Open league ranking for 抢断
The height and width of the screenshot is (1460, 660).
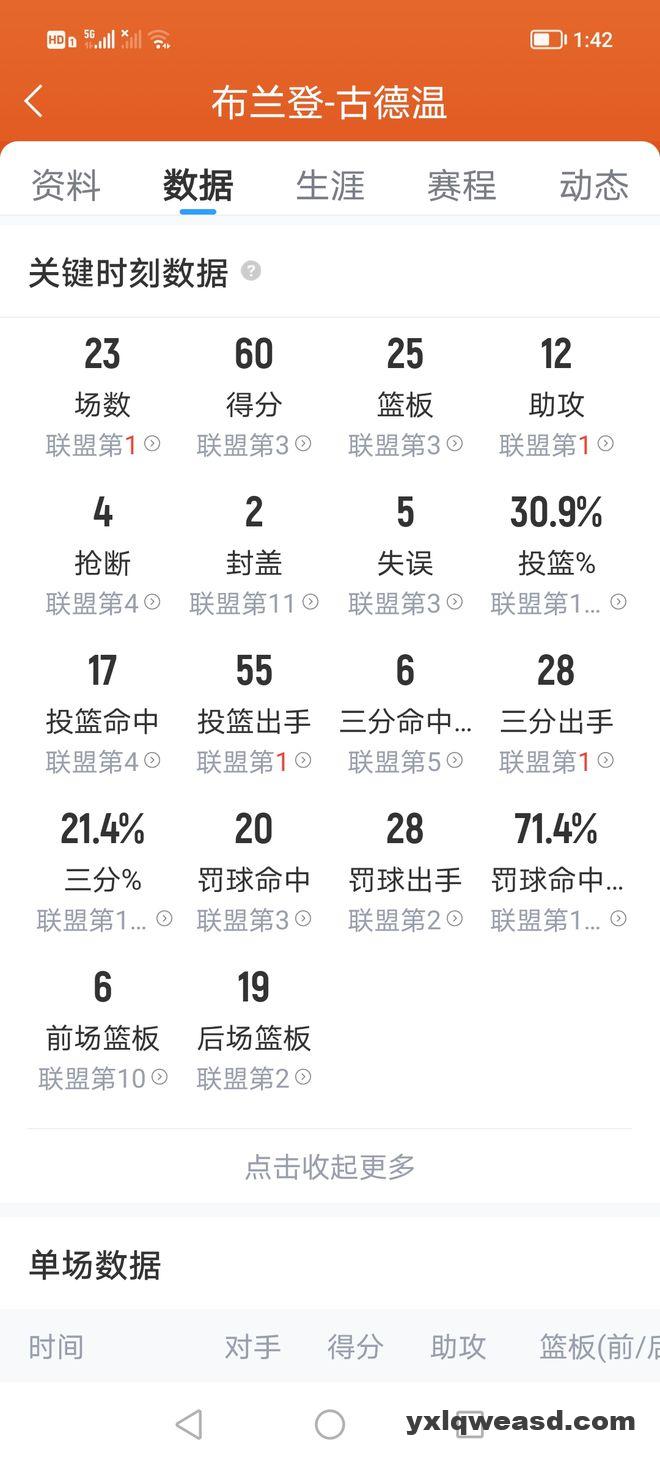point(103,603)
